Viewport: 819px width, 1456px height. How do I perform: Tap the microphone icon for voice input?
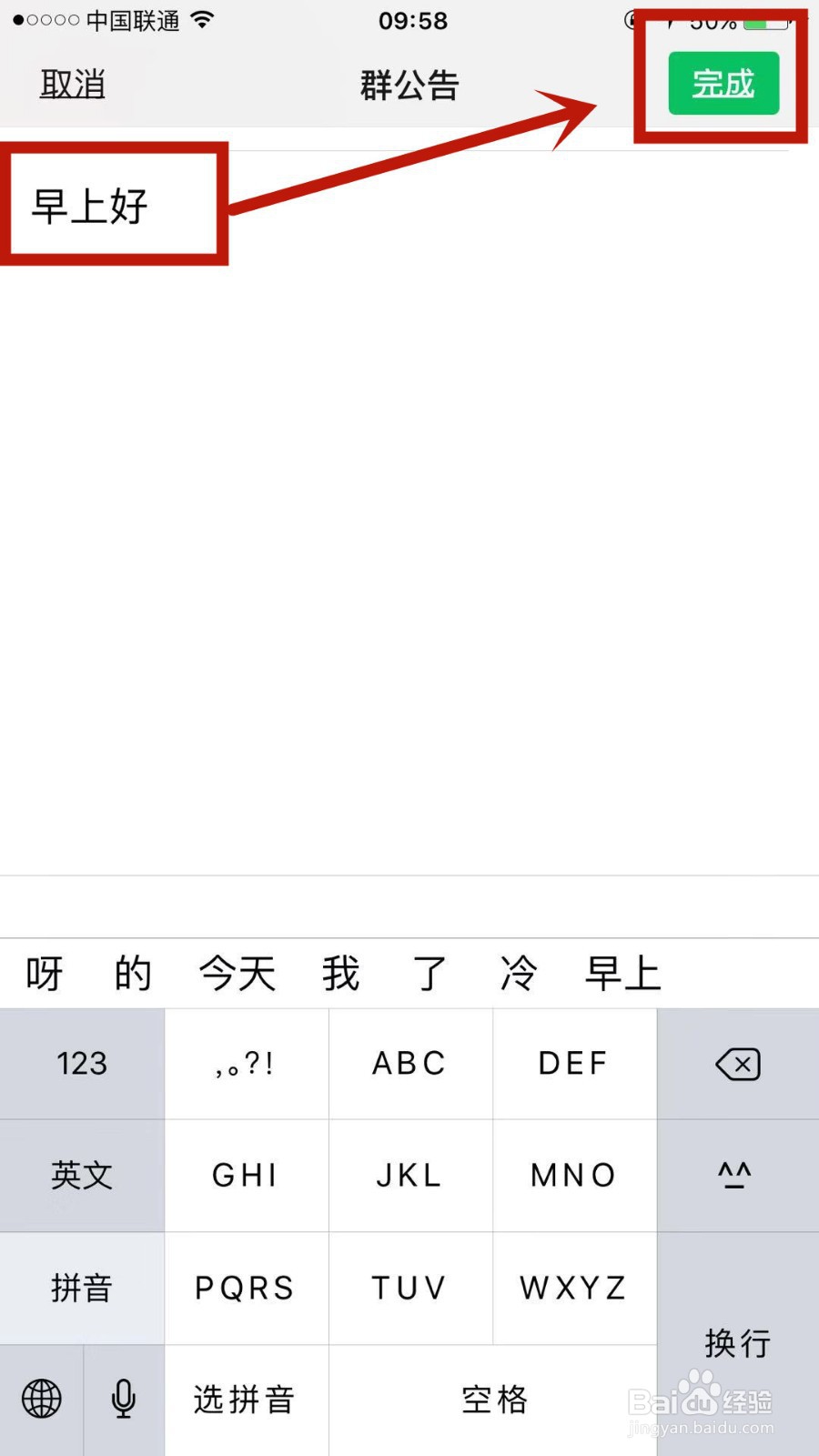tap(123, 1400)
